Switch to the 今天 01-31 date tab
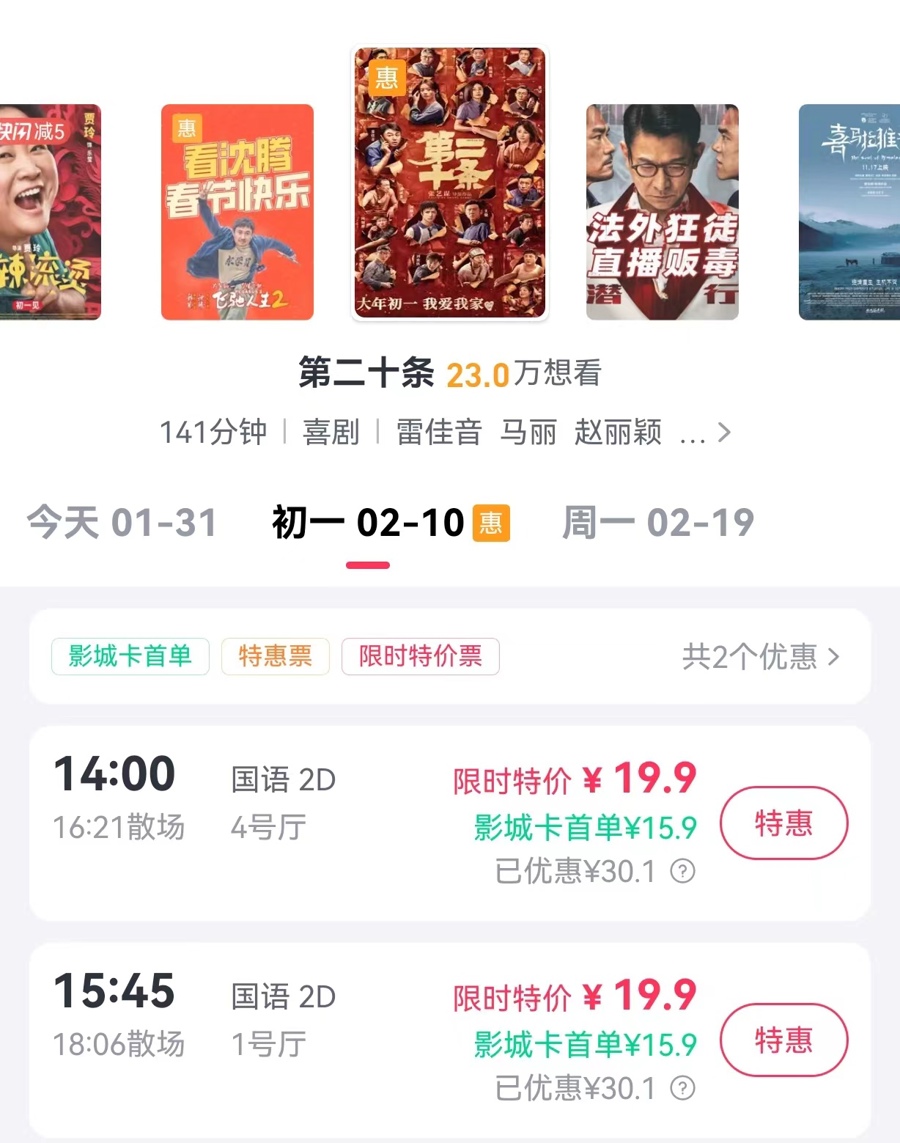The width and height of the screenshot is (900, 1143). (121, 523)
